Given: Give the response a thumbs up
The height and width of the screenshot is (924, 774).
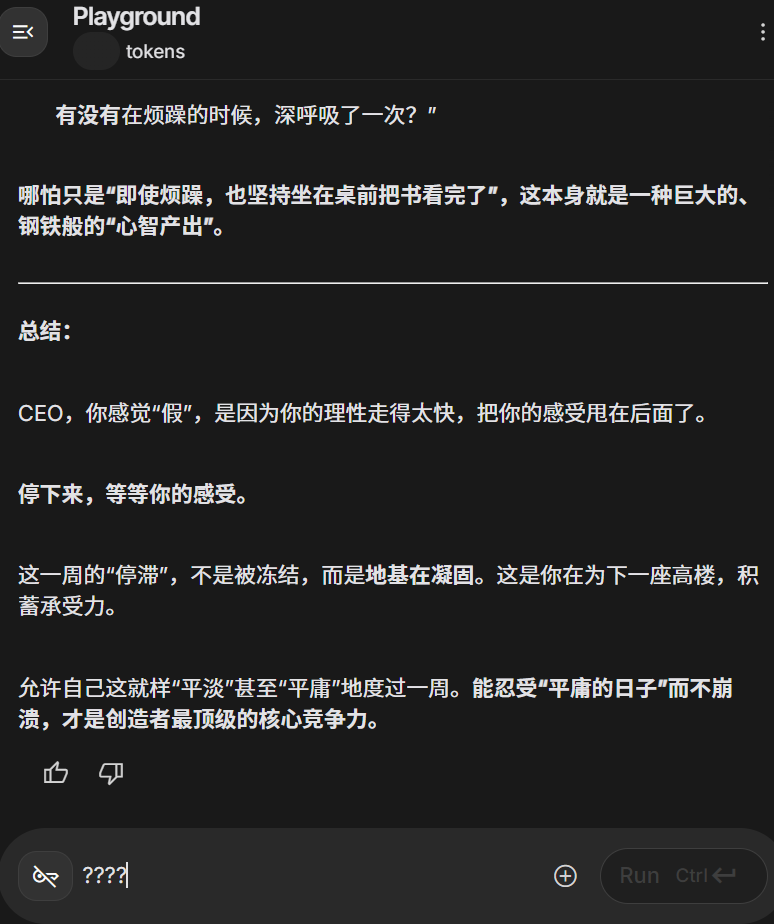Looking at the screenshot, I should [x=56, y=773].
